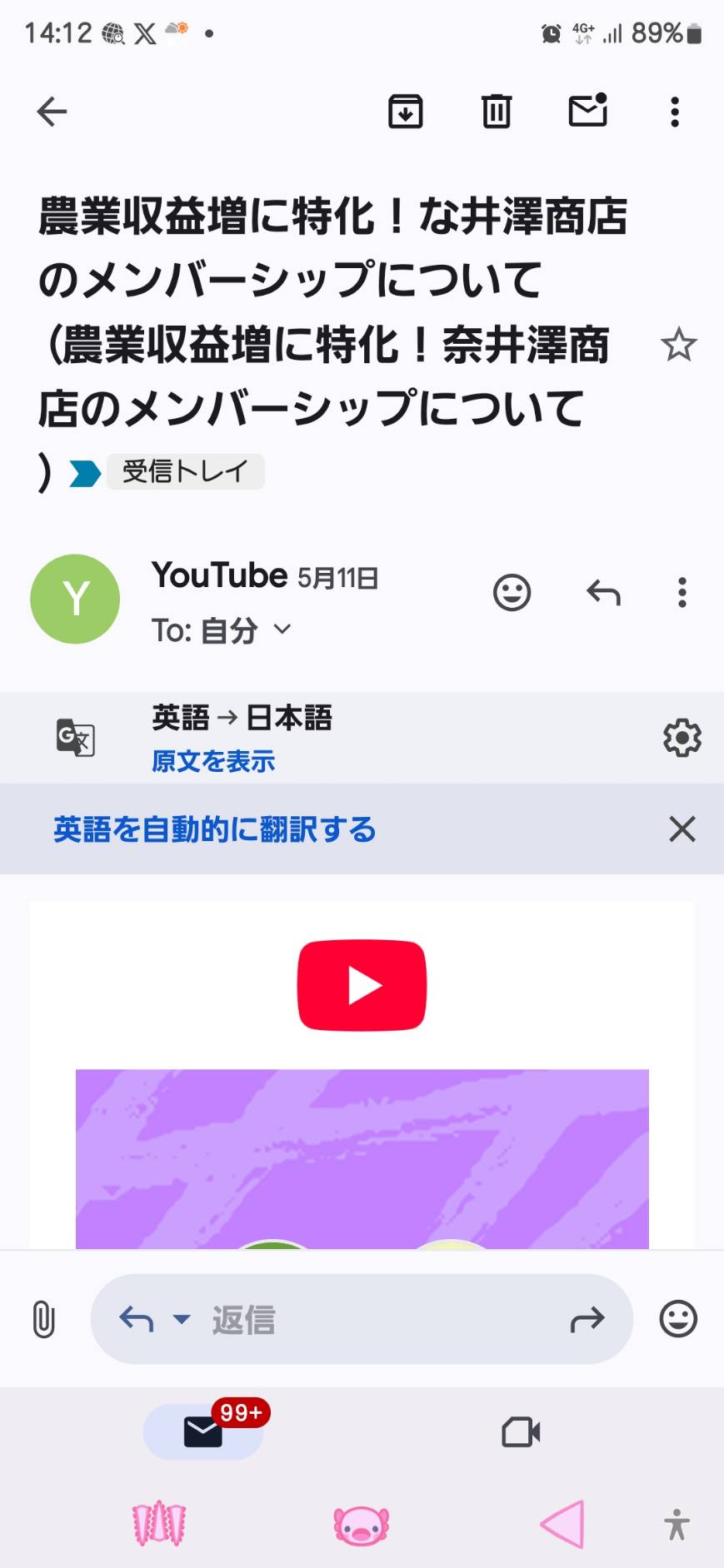Open the top overflow menu
The image size is (724, 1568).
675,112
